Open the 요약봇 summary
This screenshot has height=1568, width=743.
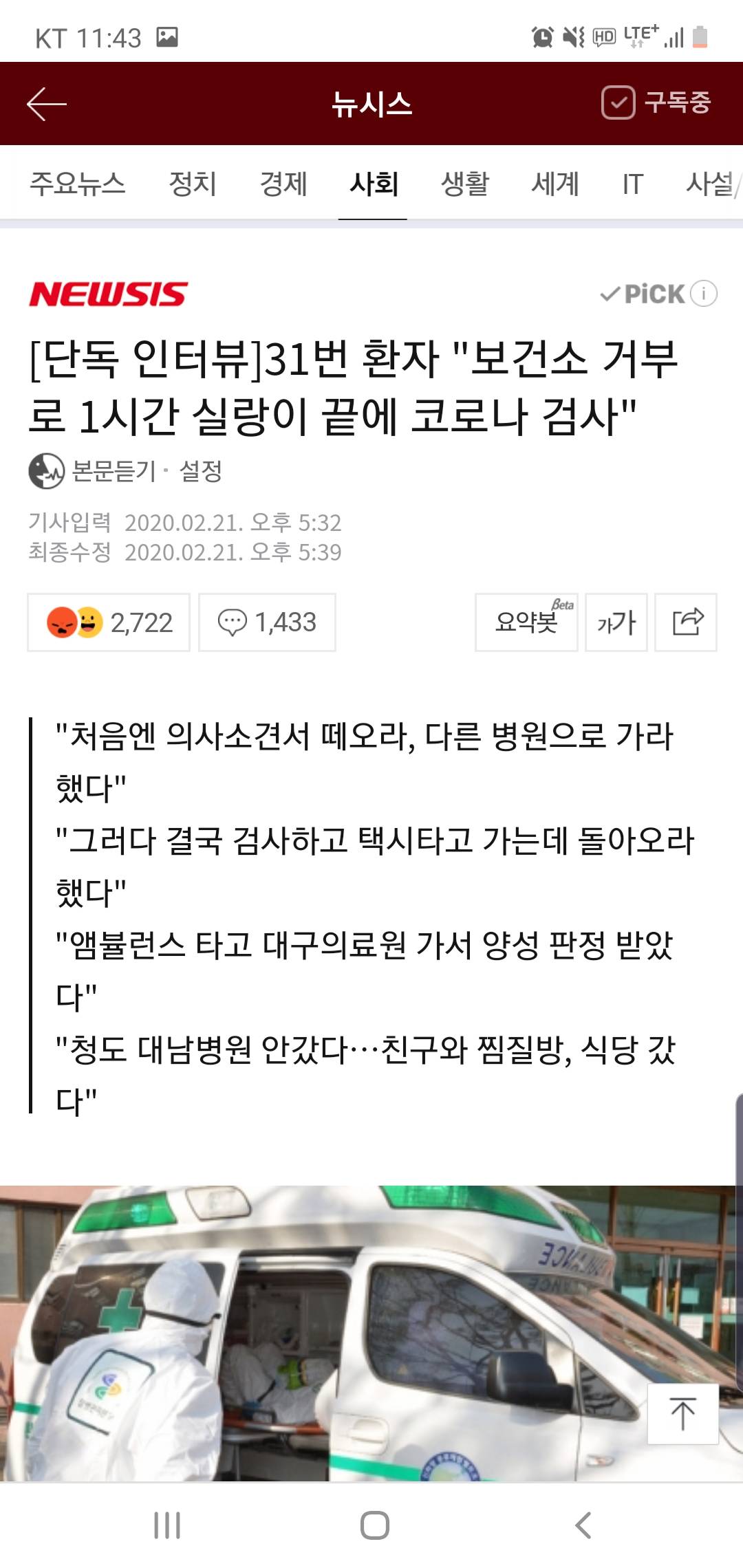(526, 622)
